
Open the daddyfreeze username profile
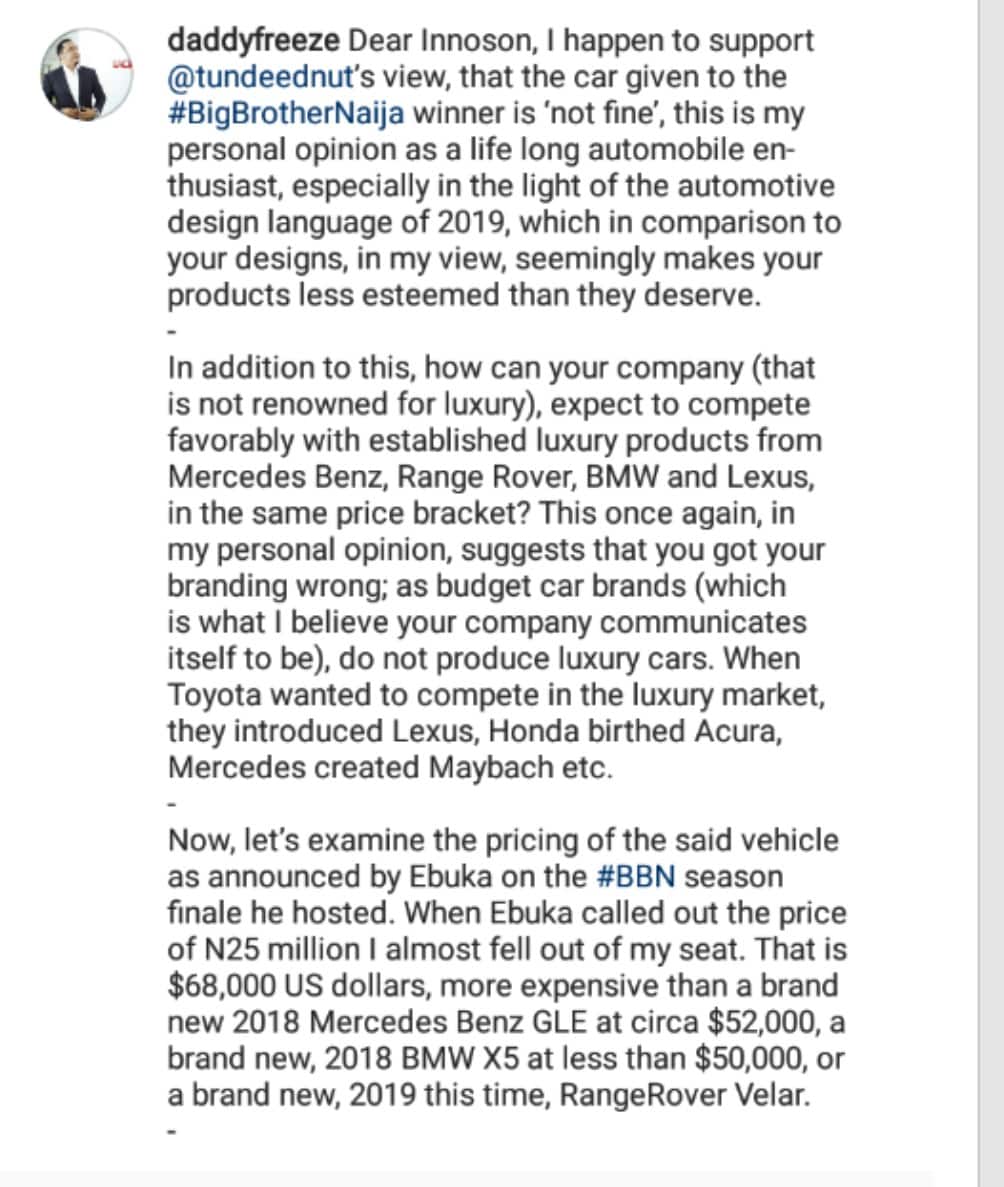pyautogui.click(x=256, y=42)
